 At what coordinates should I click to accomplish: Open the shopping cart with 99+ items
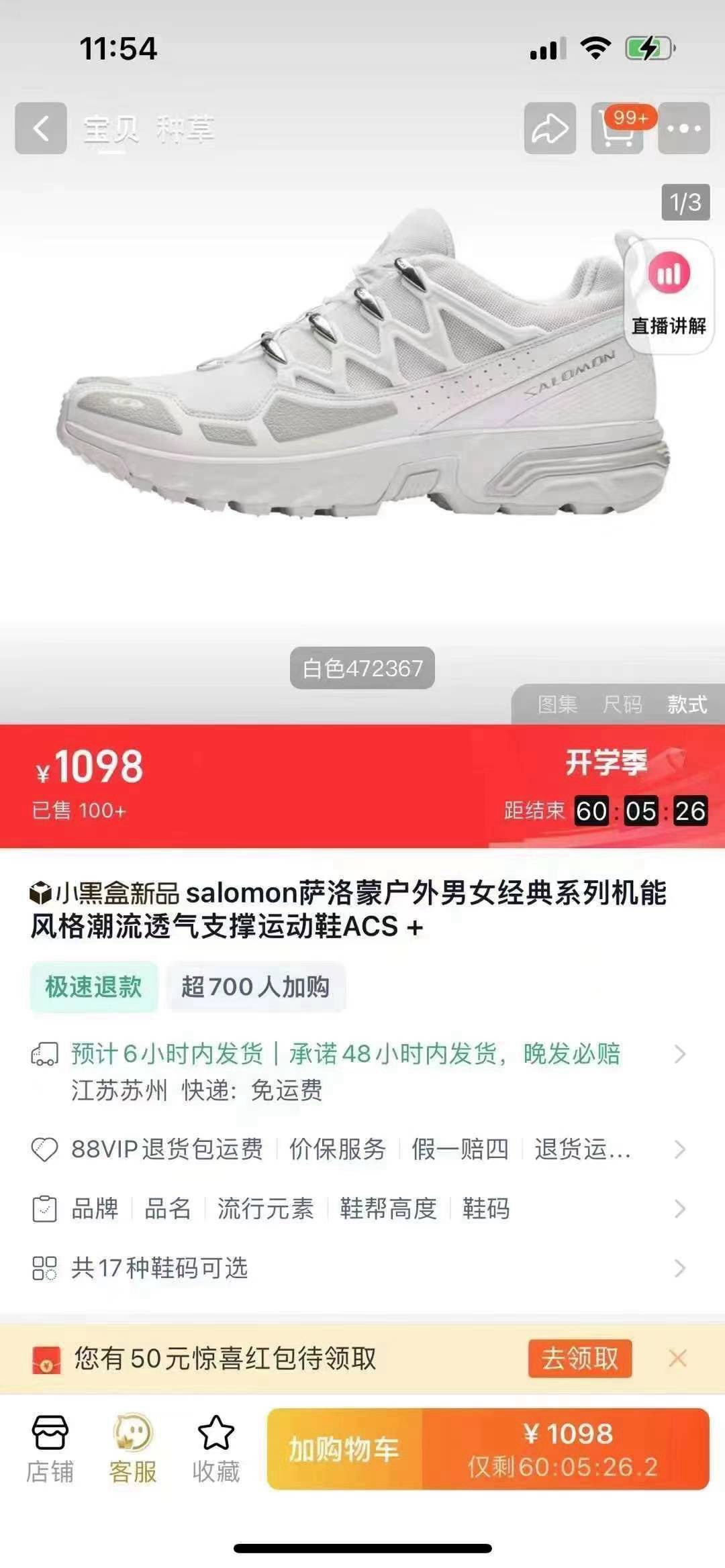tap(617, 129)
